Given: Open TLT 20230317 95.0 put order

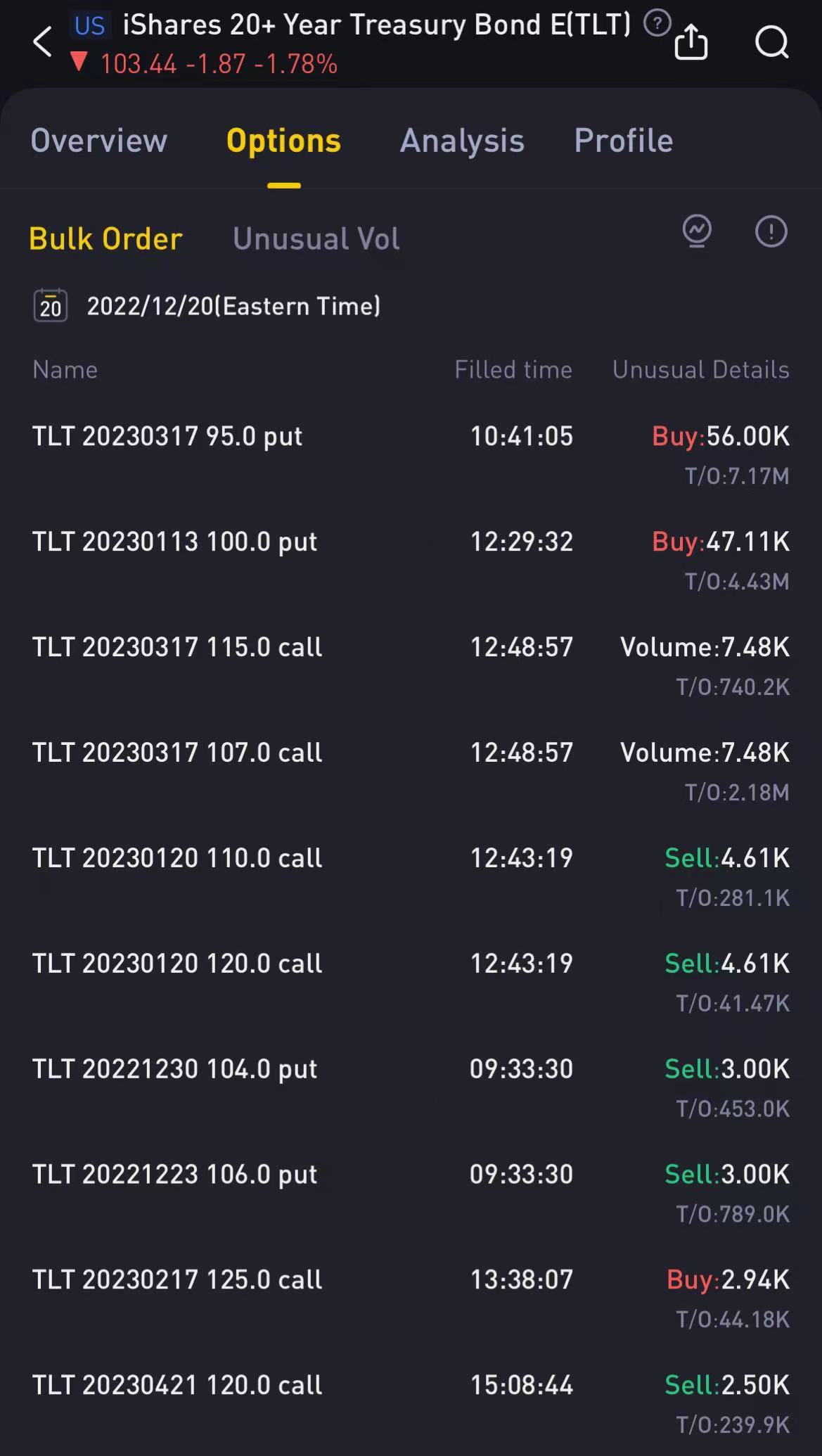Looking at the screenshot, I should coord(411,454).
